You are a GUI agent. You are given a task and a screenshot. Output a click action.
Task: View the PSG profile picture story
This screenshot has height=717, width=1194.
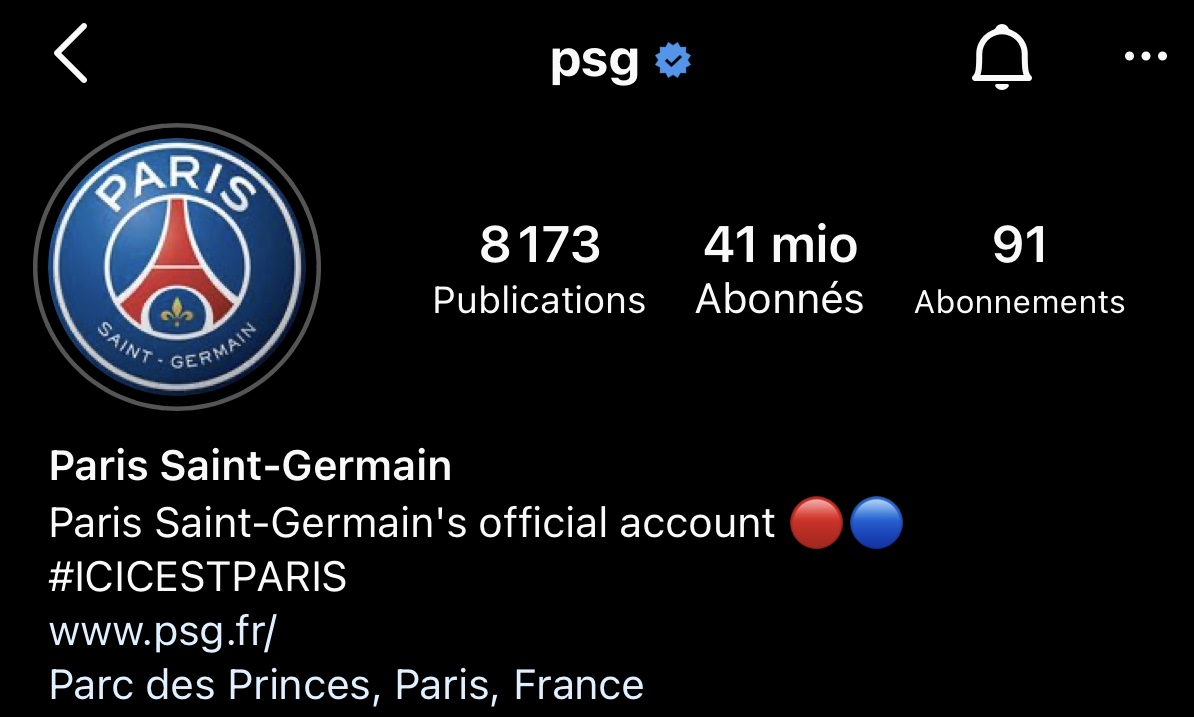pyautogui.click(x=177, y=265)
